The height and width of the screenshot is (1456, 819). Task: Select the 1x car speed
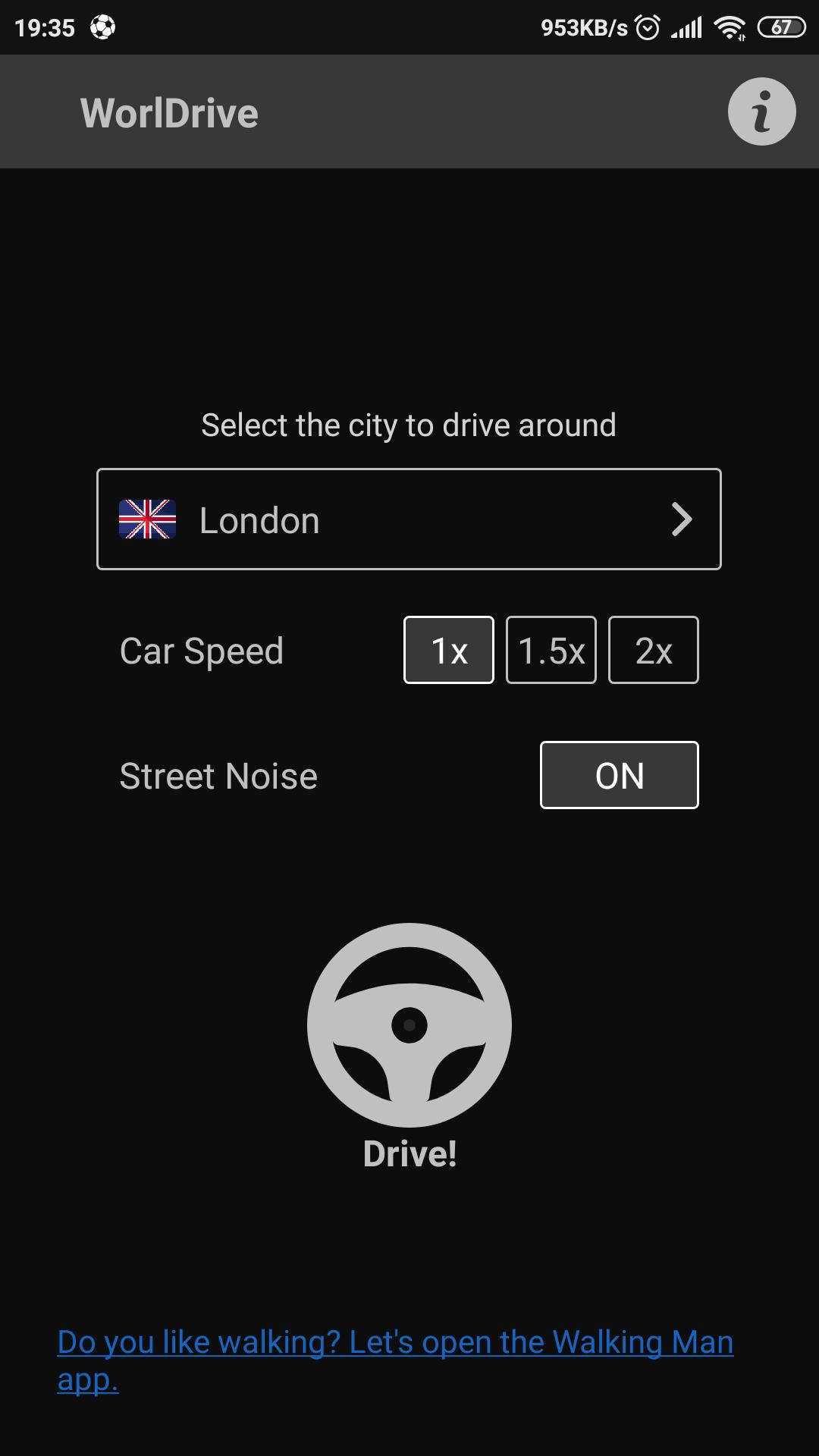point(449,650)
